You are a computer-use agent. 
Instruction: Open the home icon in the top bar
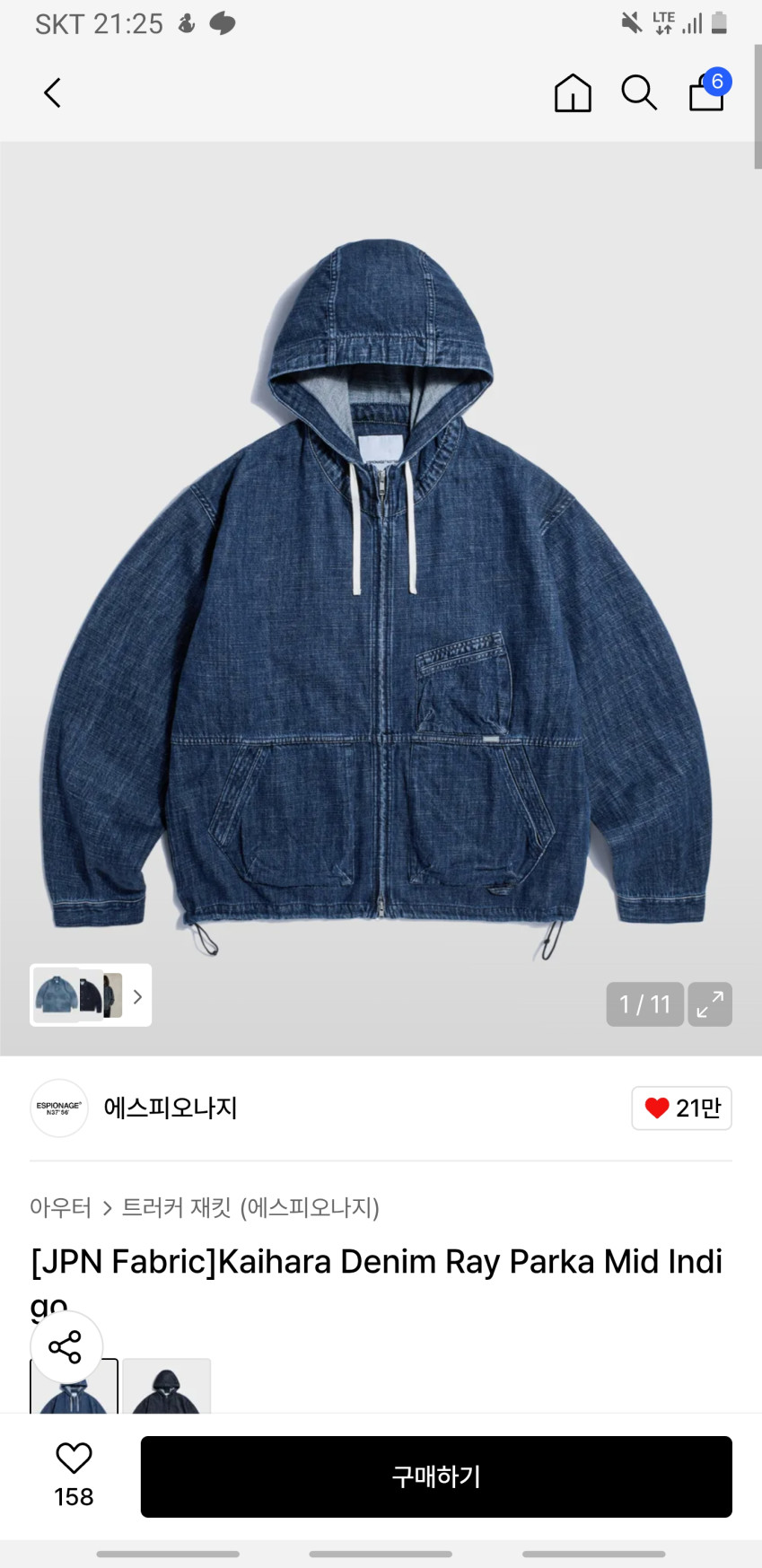coord(573,92)
